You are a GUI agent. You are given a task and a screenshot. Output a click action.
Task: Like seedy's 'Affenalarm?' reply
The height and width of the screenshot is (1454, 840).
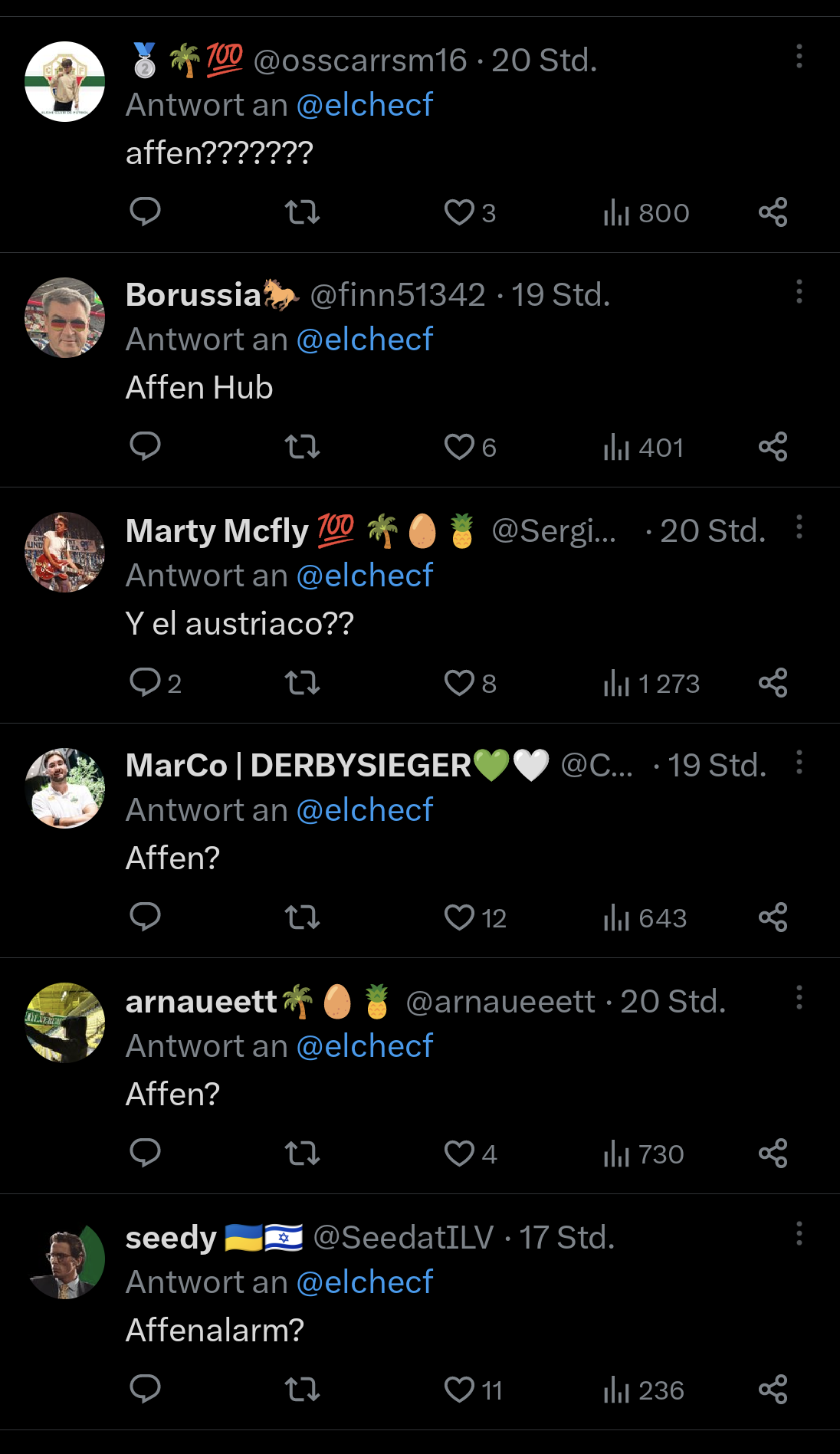(460, 1390)
